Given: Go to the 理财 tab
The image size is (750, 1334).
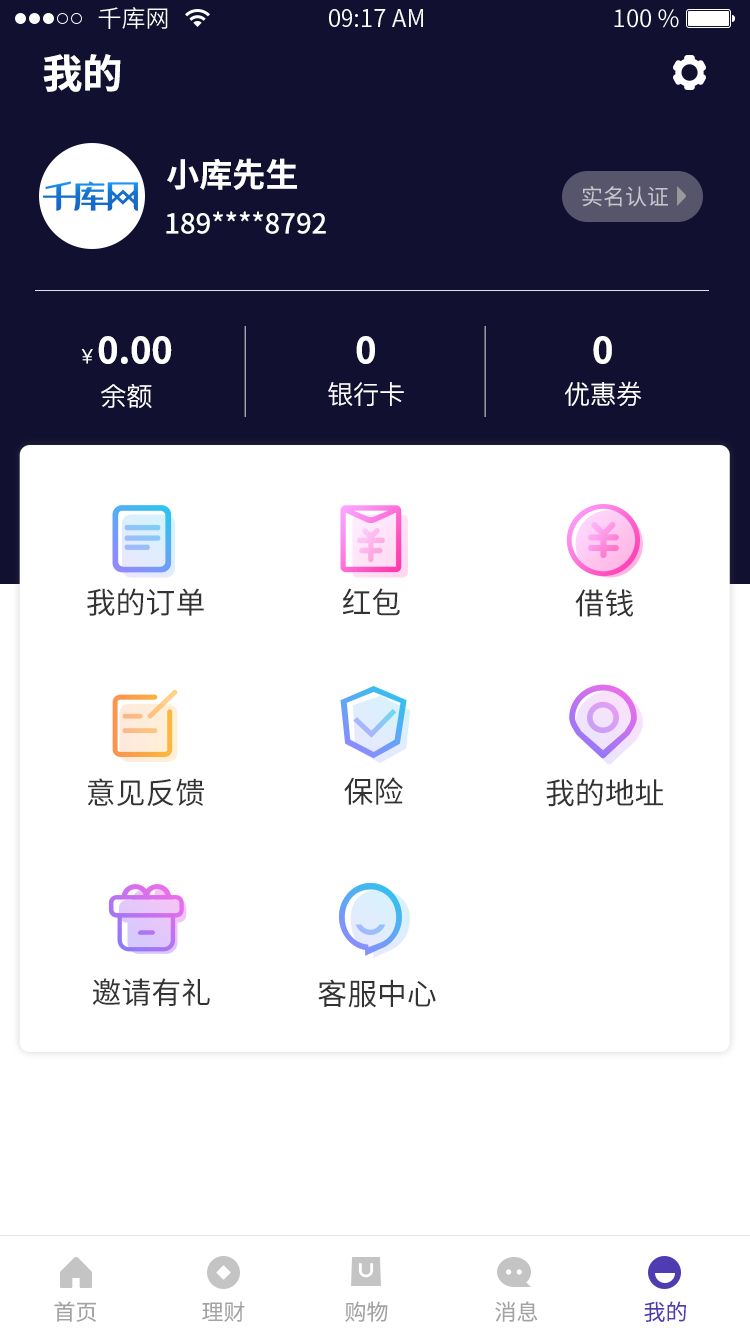Looking at the screenshot, I should [x=223, y=1289].
